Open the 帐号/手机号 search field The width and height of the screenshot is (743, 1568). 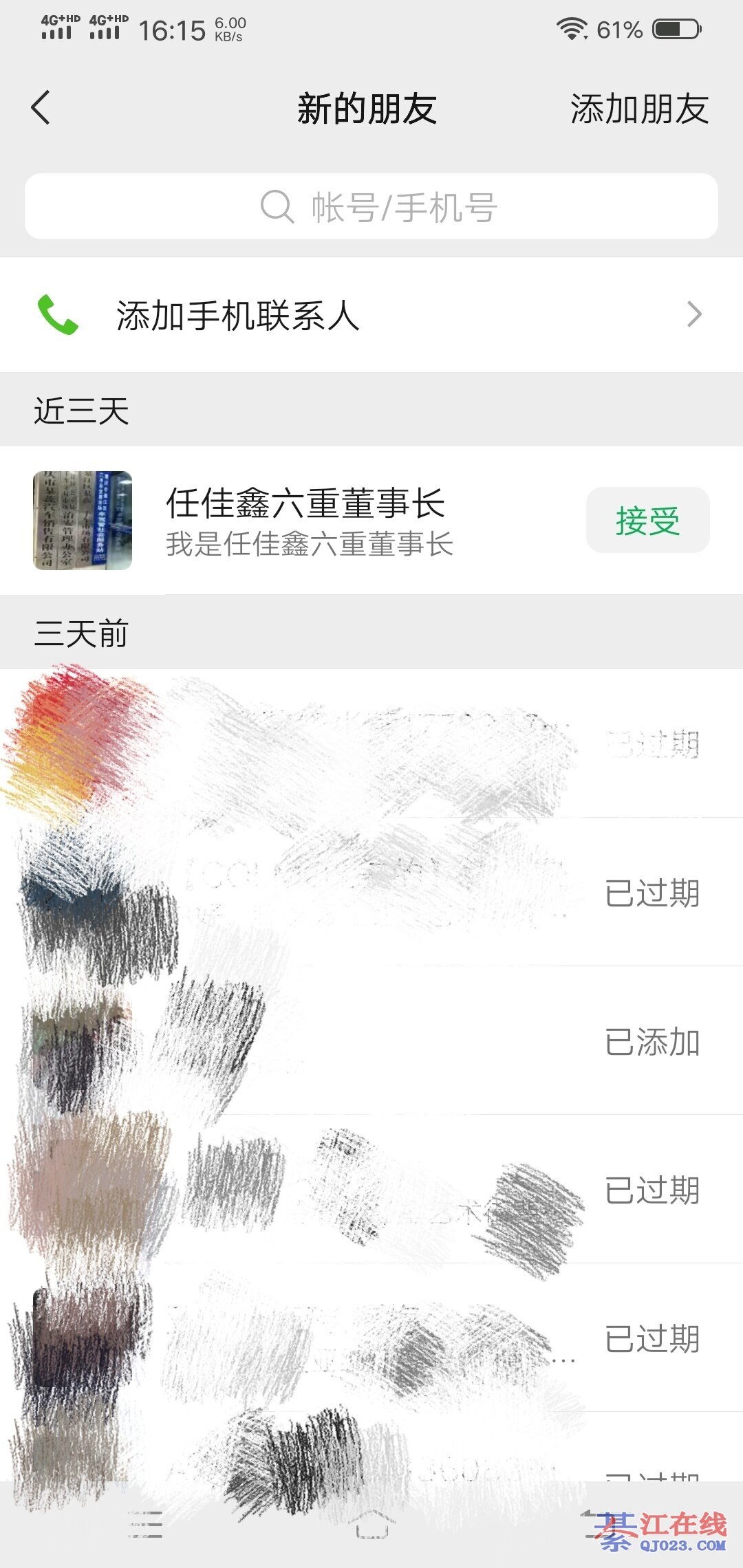[x=371, y=206]
